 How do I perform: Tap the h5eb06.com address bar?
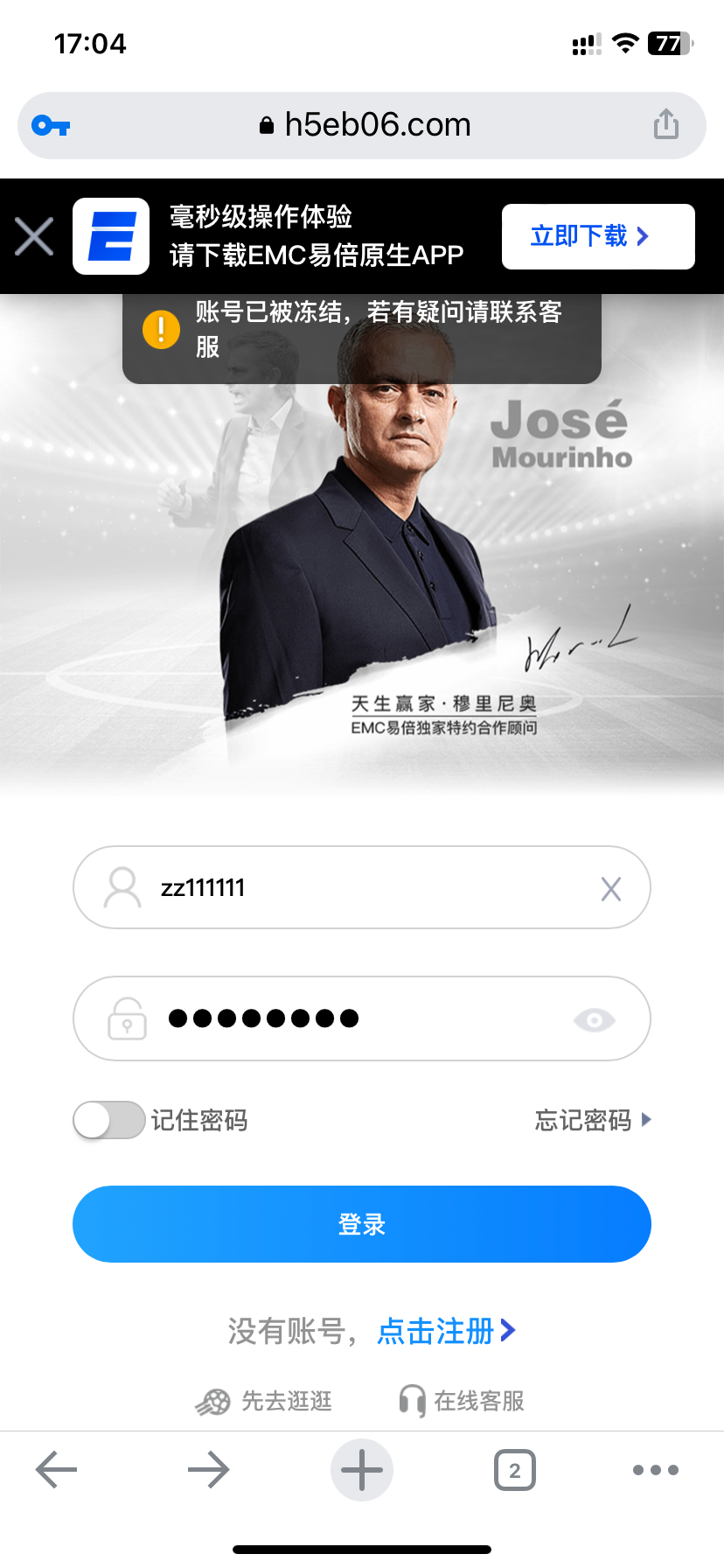[x=365, y=125]
